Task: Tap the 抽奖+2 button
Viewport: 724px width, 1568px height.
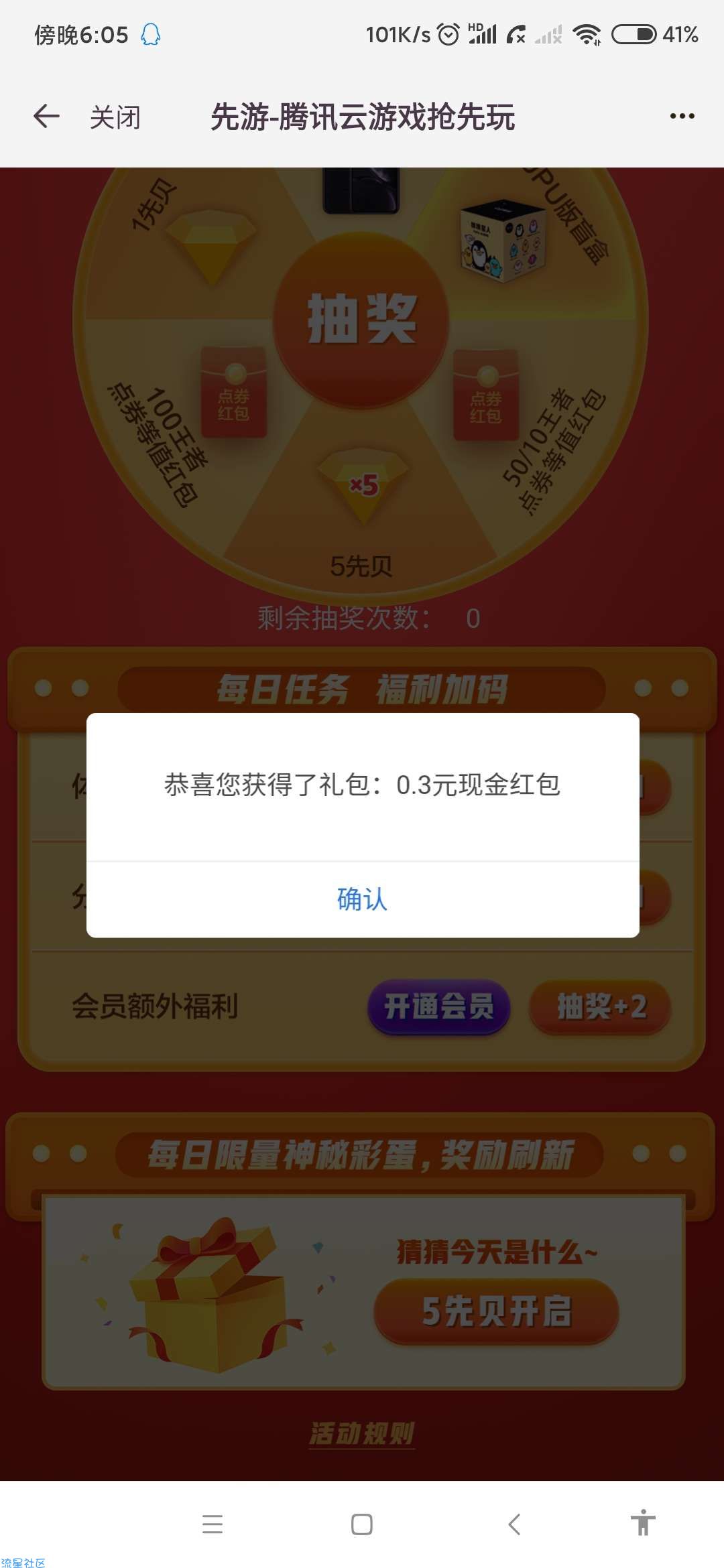Action: tap(601, 1006)
